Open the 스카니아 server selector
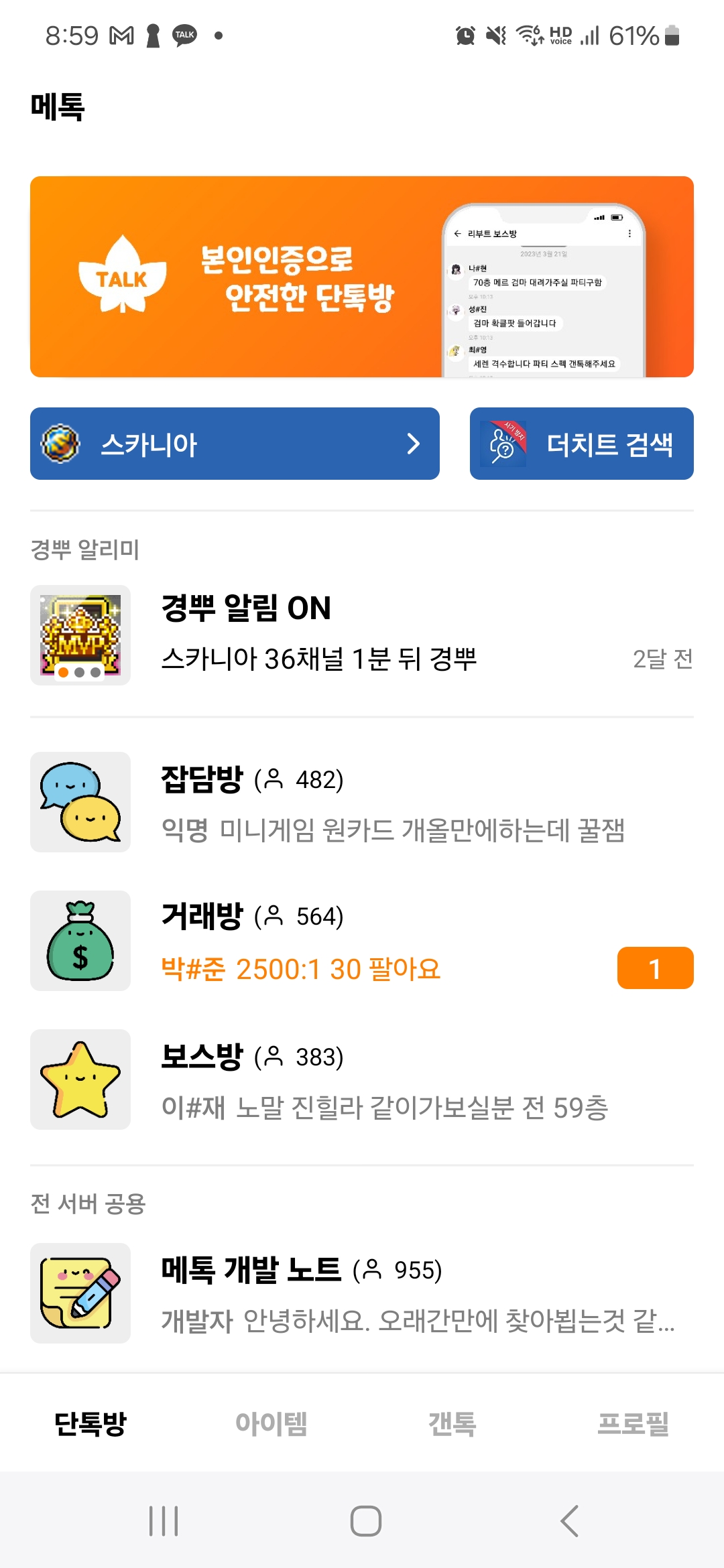This screenshot has height=1568, width=724. point(235,444)
